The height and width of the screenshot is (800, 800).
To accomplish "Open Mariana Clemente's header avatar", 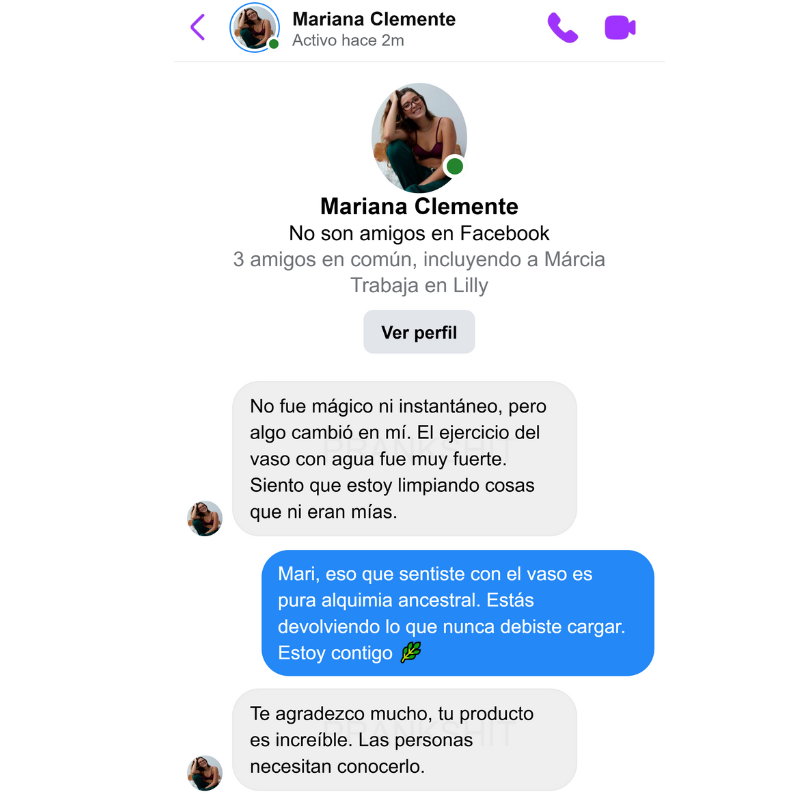I will click(x=254, y=28).
